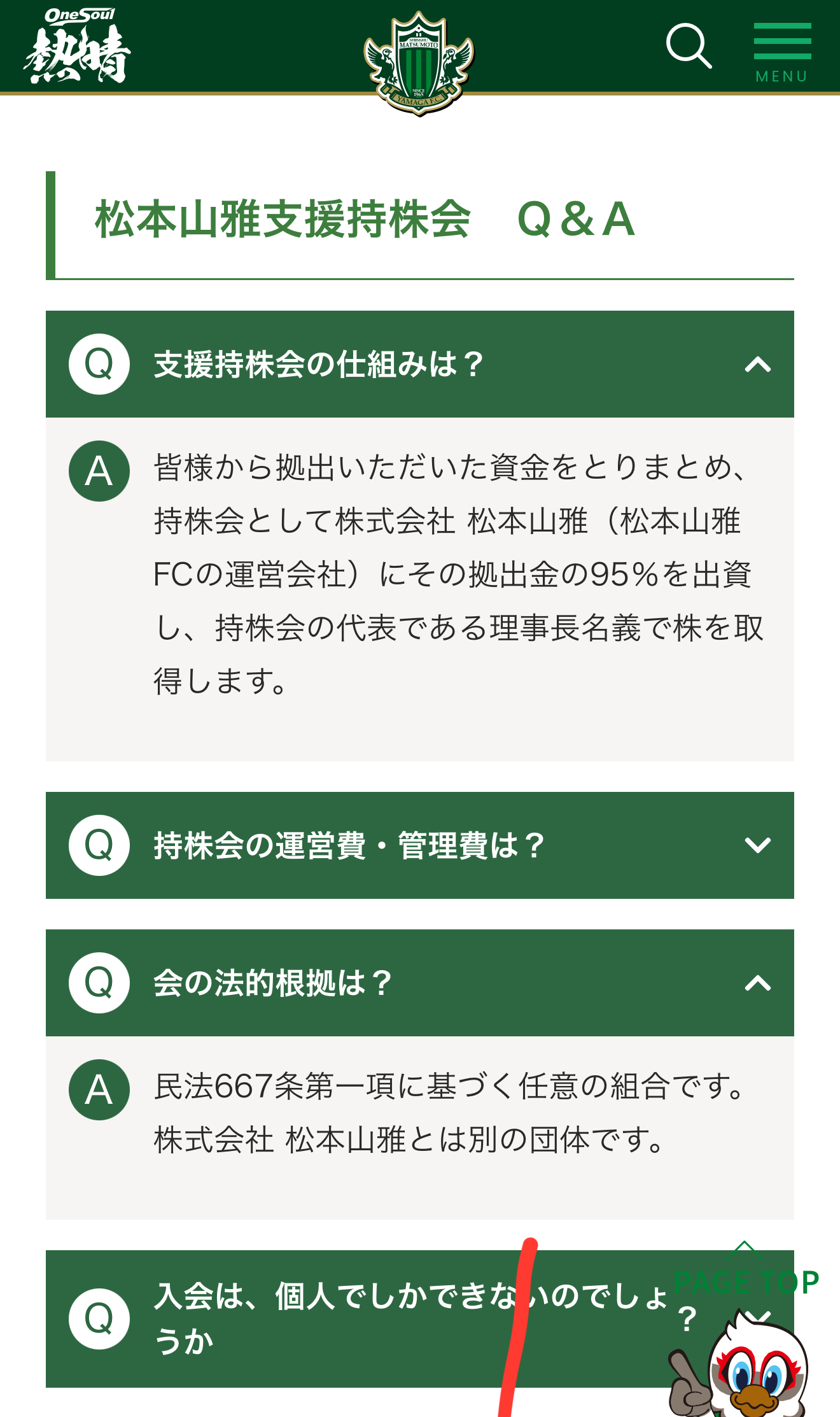Open the search magnifier icon
This screenshot has height=1417, width=840.
(x=689, y=46)
